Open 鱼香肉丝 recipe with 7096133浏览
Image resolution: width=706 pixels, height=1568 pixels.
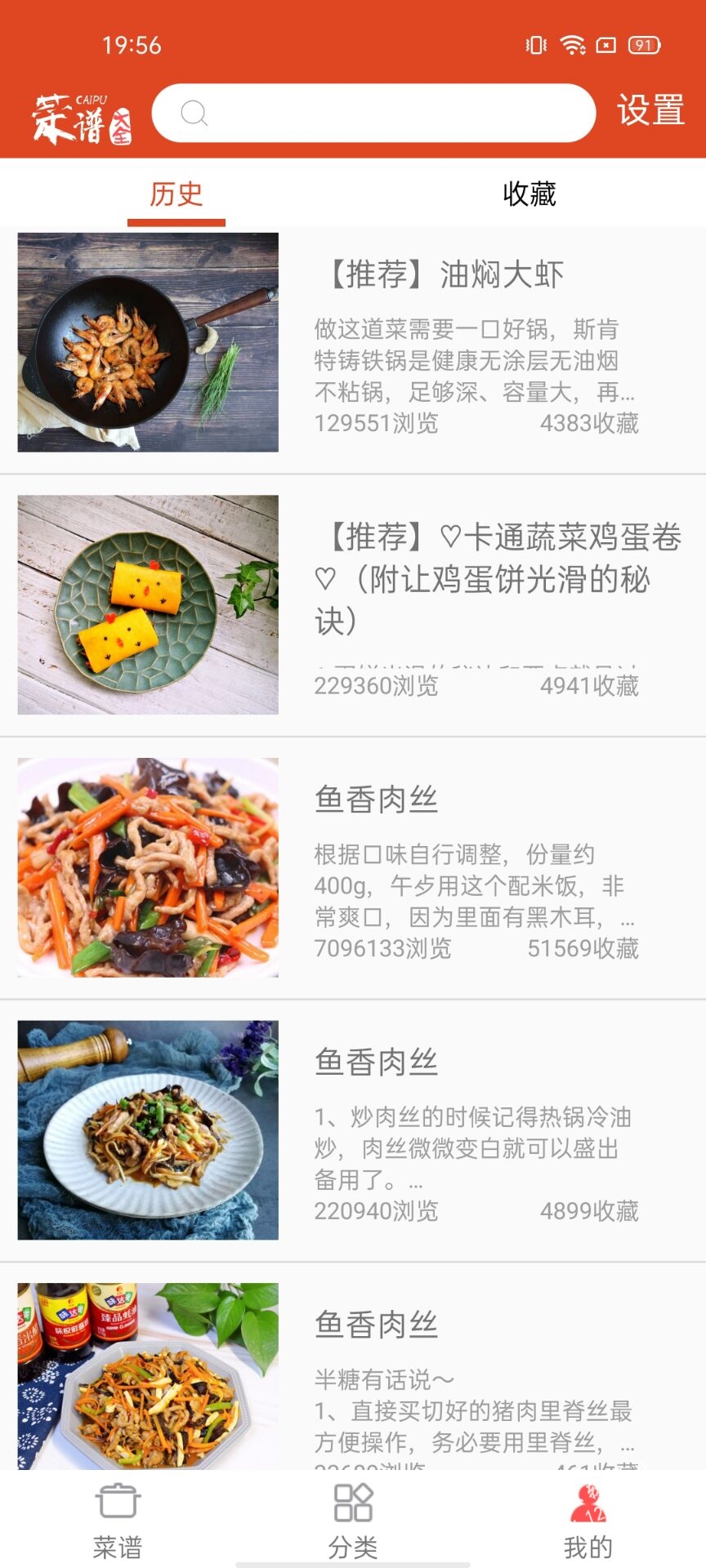353,867
